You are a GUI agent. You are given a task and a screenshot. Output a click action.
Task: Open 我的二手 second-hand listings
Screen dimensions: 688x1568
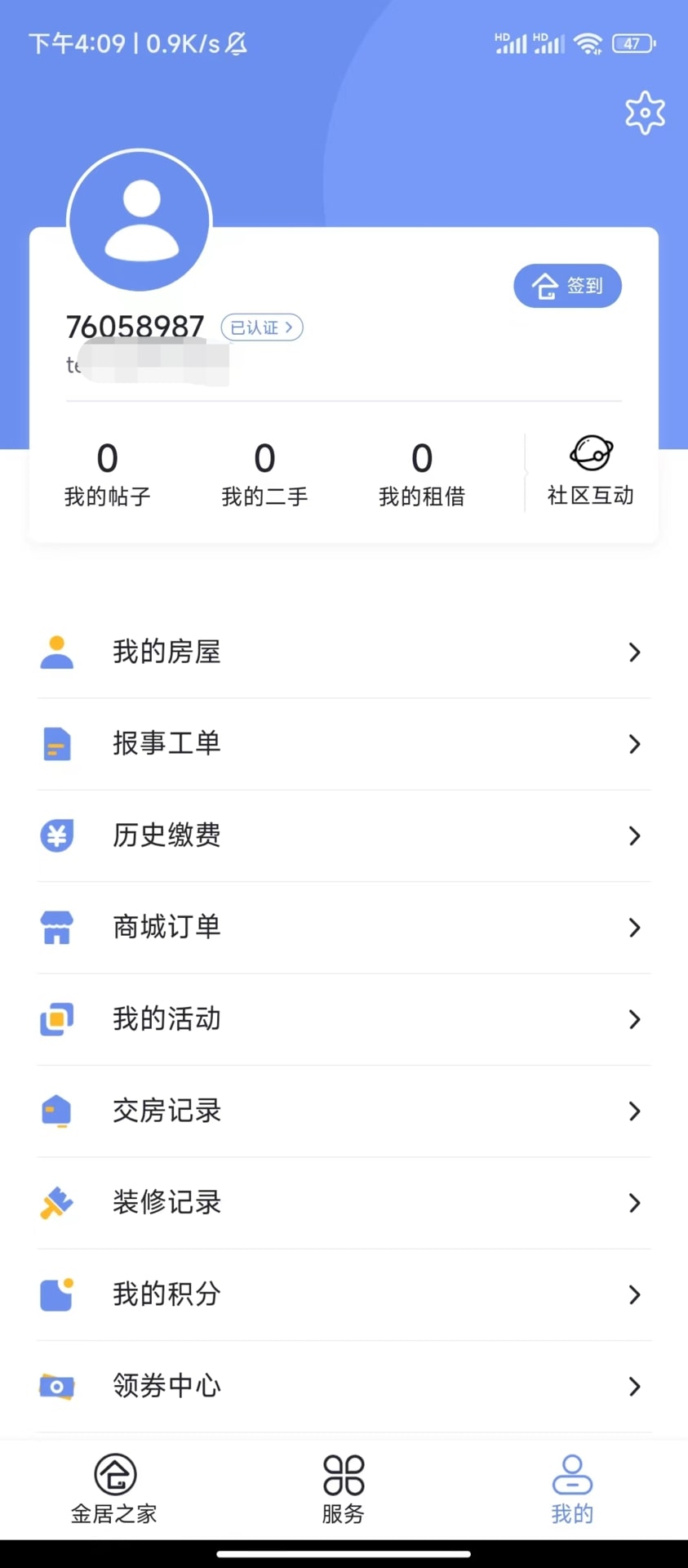click(264, 473)
